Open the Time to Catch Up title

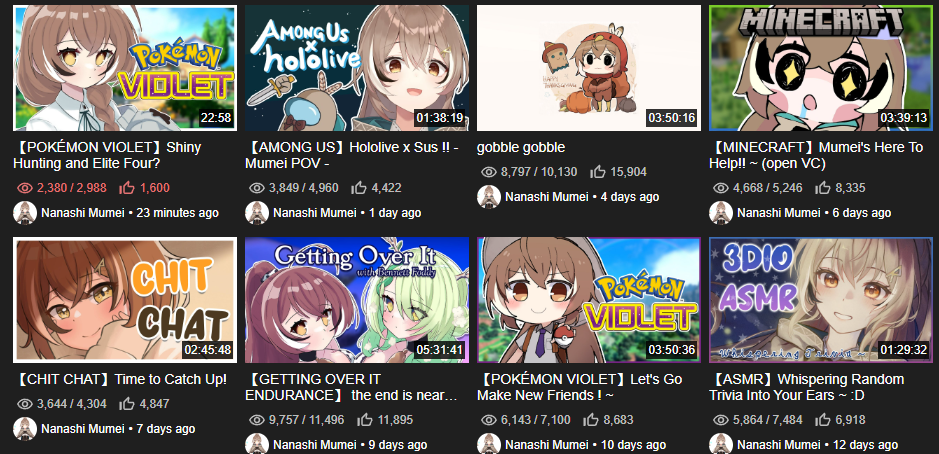122,379
